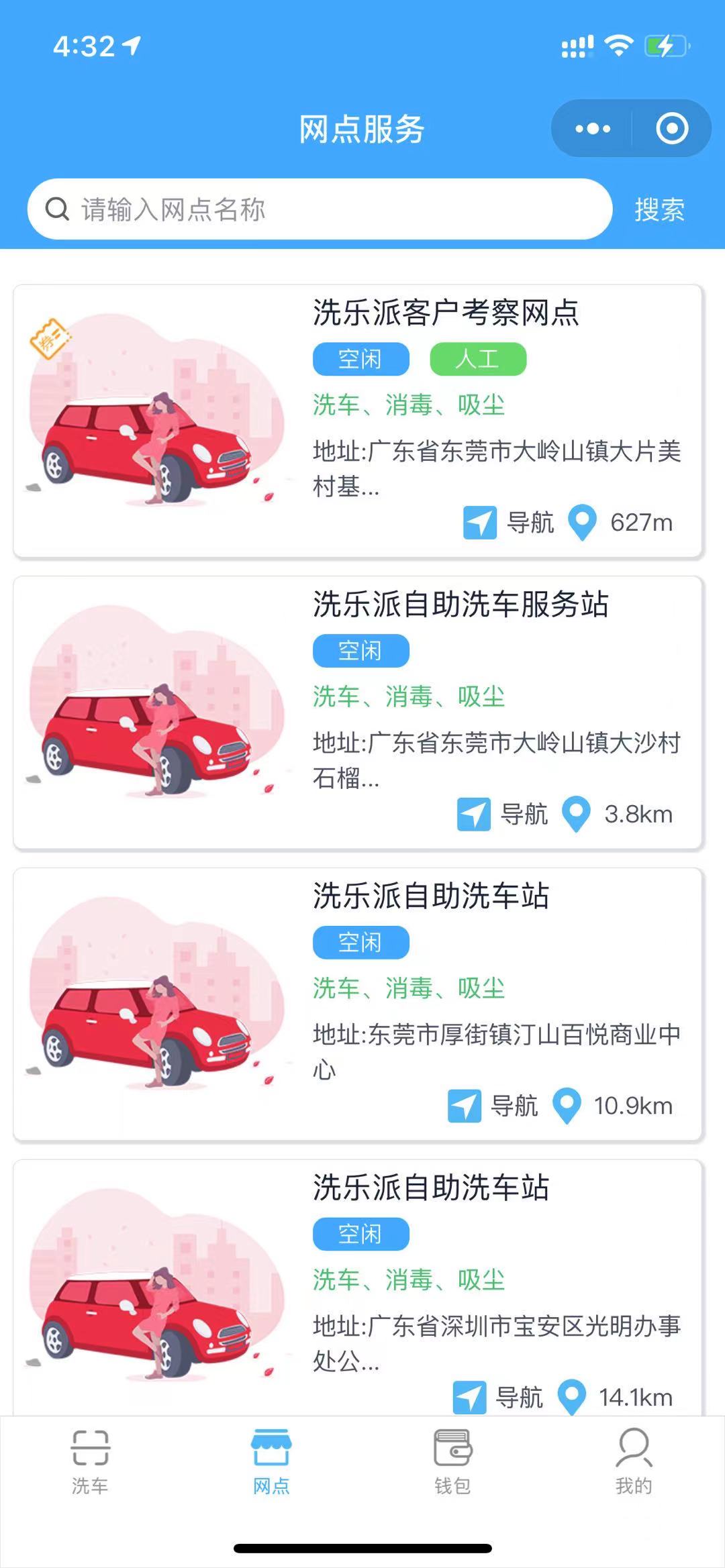
Task: Close the mini program via circle icon
Action: pyautogui.click(x=672, y=129)
